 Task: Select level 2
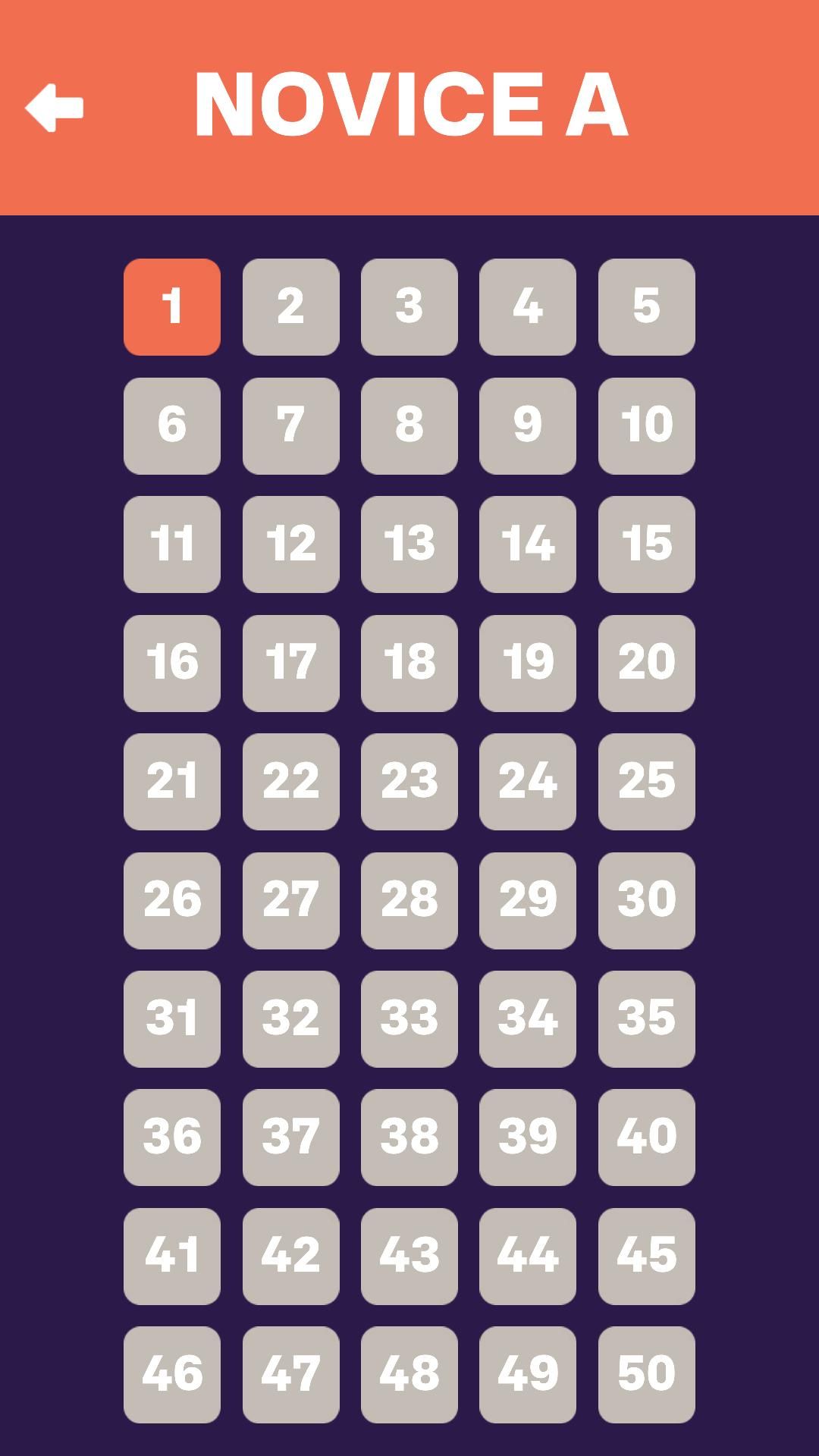tap(290, 307)
